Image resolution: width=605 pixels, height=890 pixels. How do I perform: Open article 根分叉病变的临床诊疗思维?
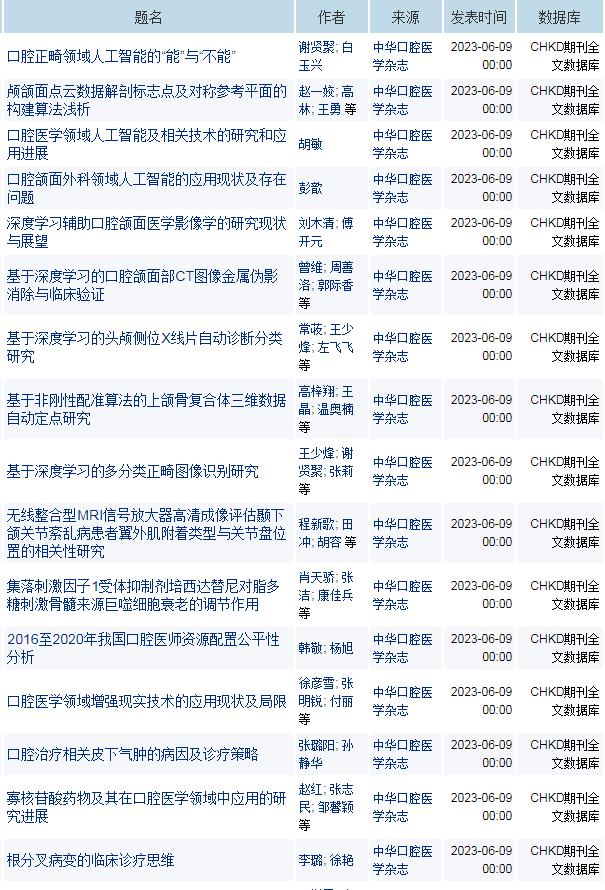click(90, 860)
